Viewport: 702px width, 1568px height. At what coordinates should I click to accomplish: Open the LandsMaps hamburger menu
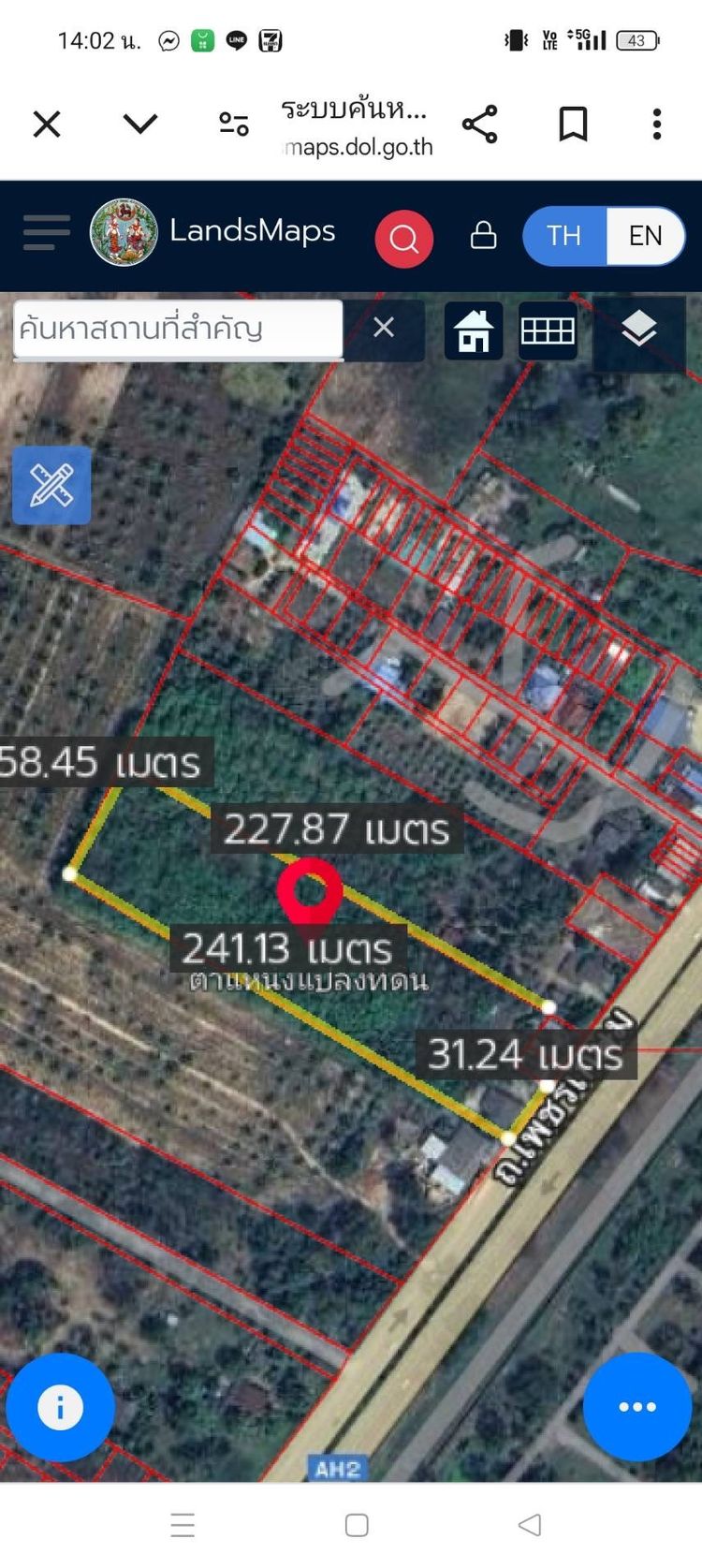click(x=47, y=232)
